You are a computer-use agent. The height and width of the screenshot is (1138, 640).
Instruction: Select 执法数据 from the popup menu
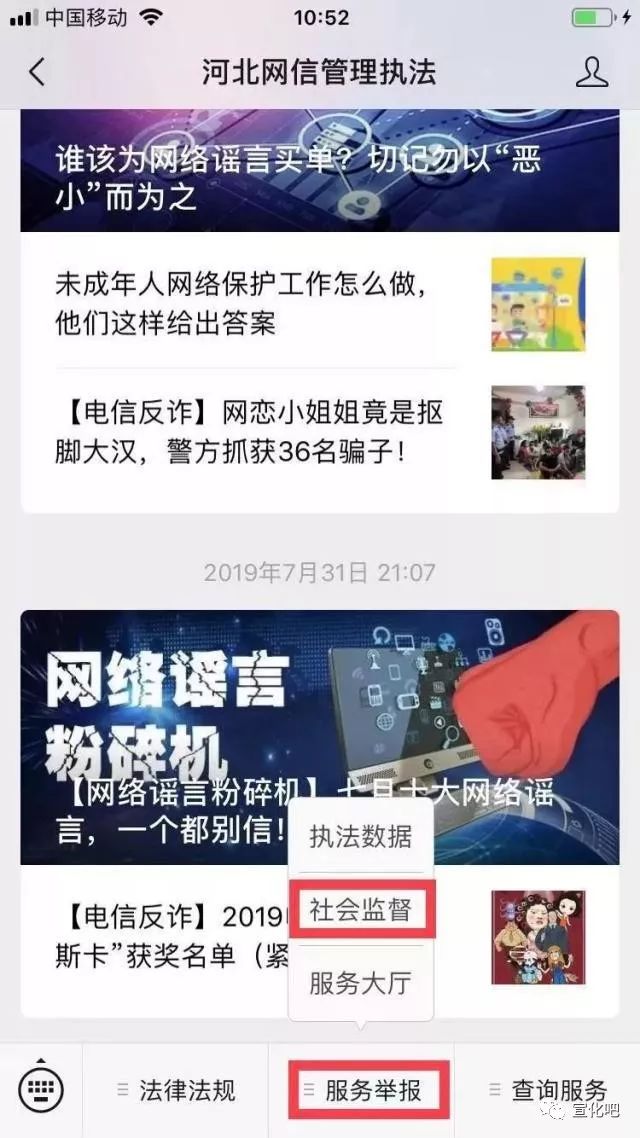(x=360, y=836)
